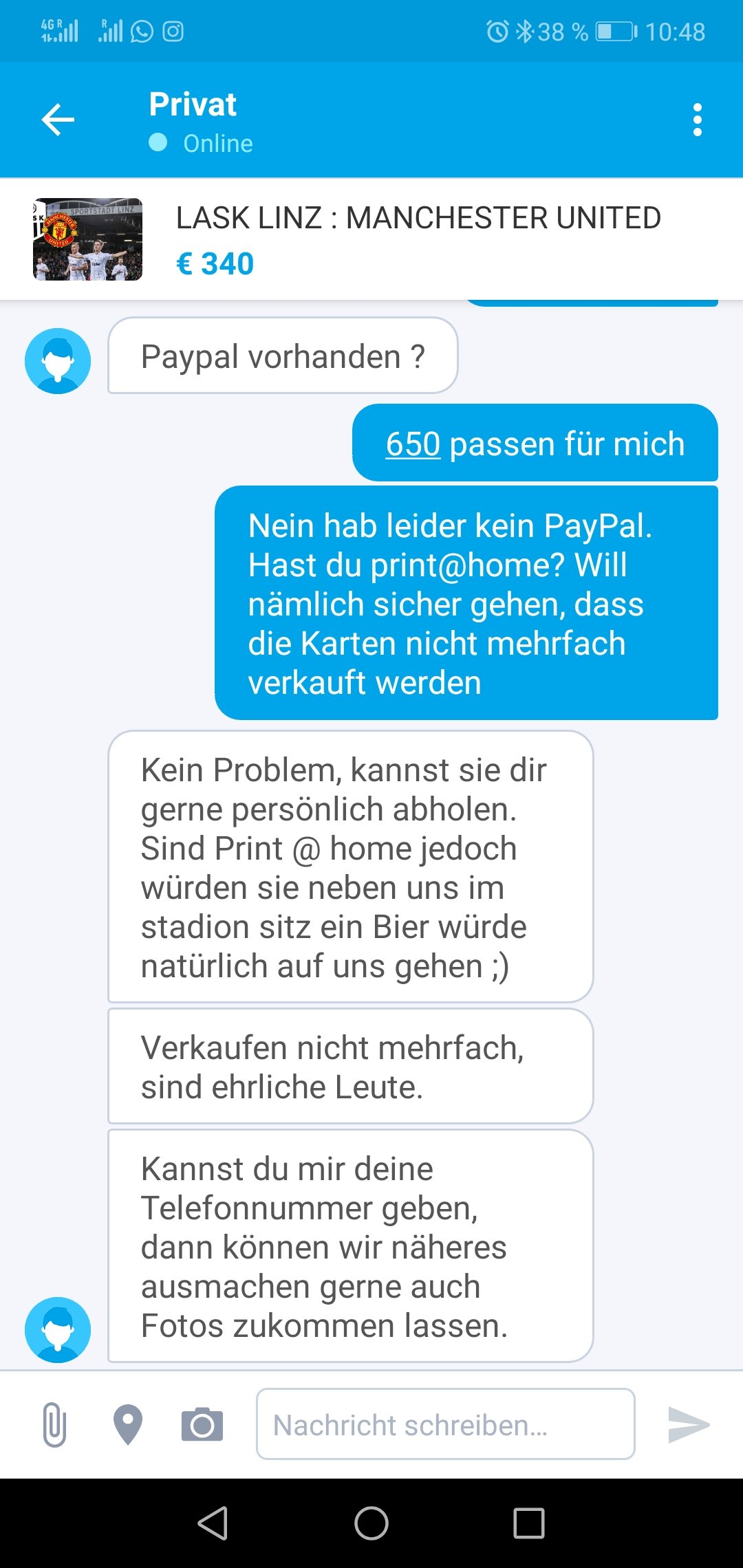
Task: Send the message with the arrow icon
Action: 689,1424
